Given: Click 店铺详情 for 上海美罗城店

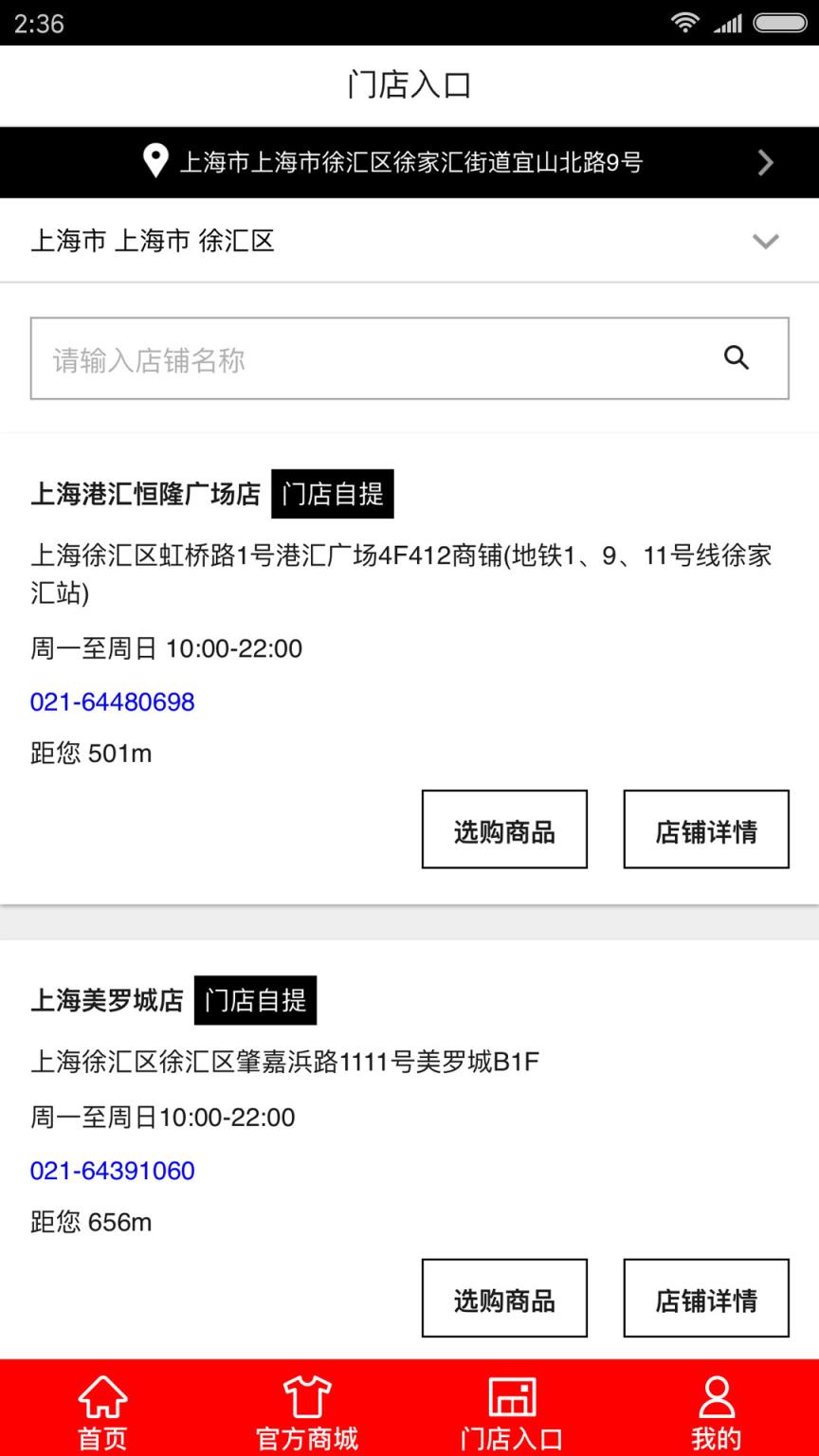Looking at the screenshot, I should (x=705, y=1298).
